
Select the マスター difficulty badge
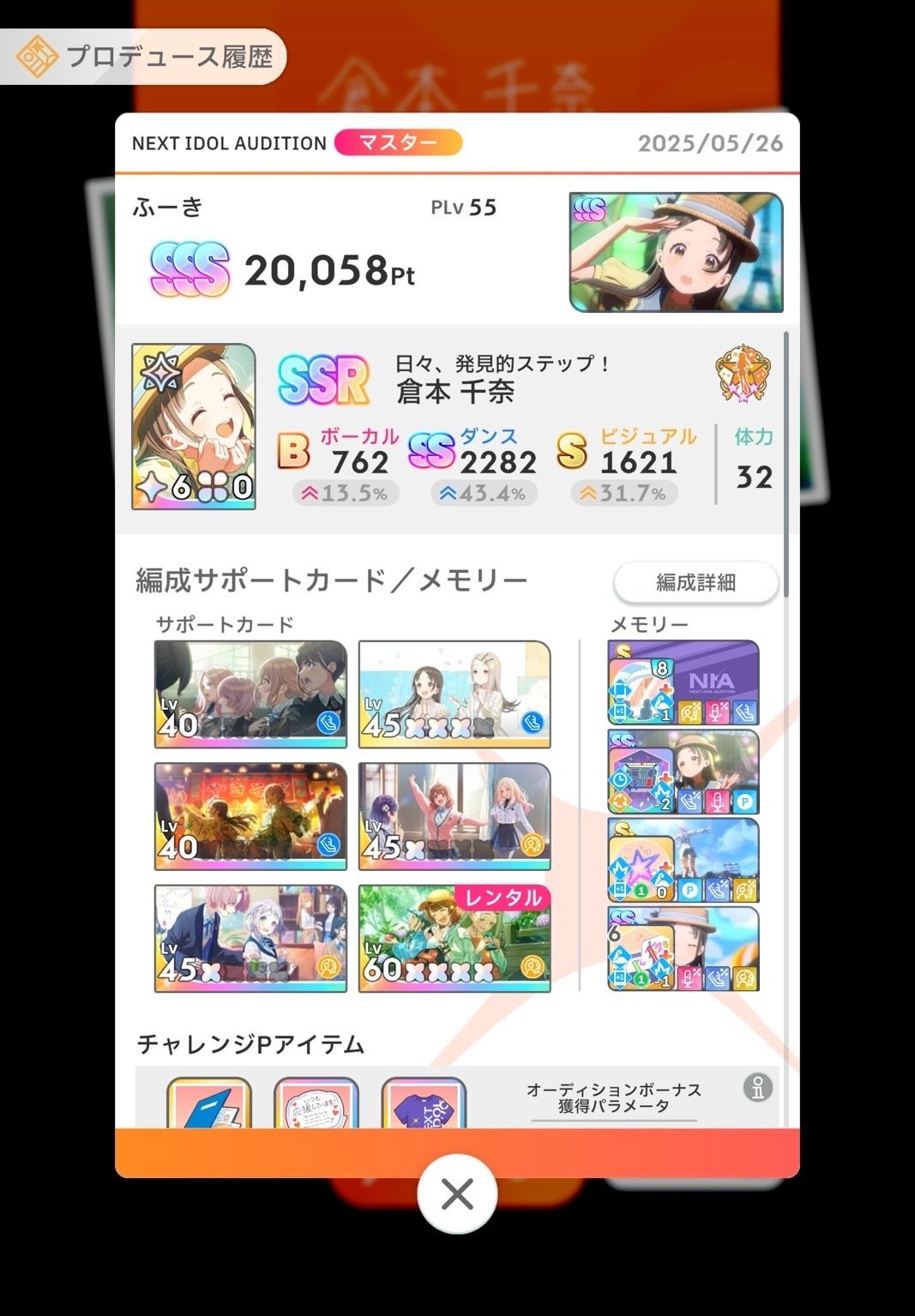point(396,143)
